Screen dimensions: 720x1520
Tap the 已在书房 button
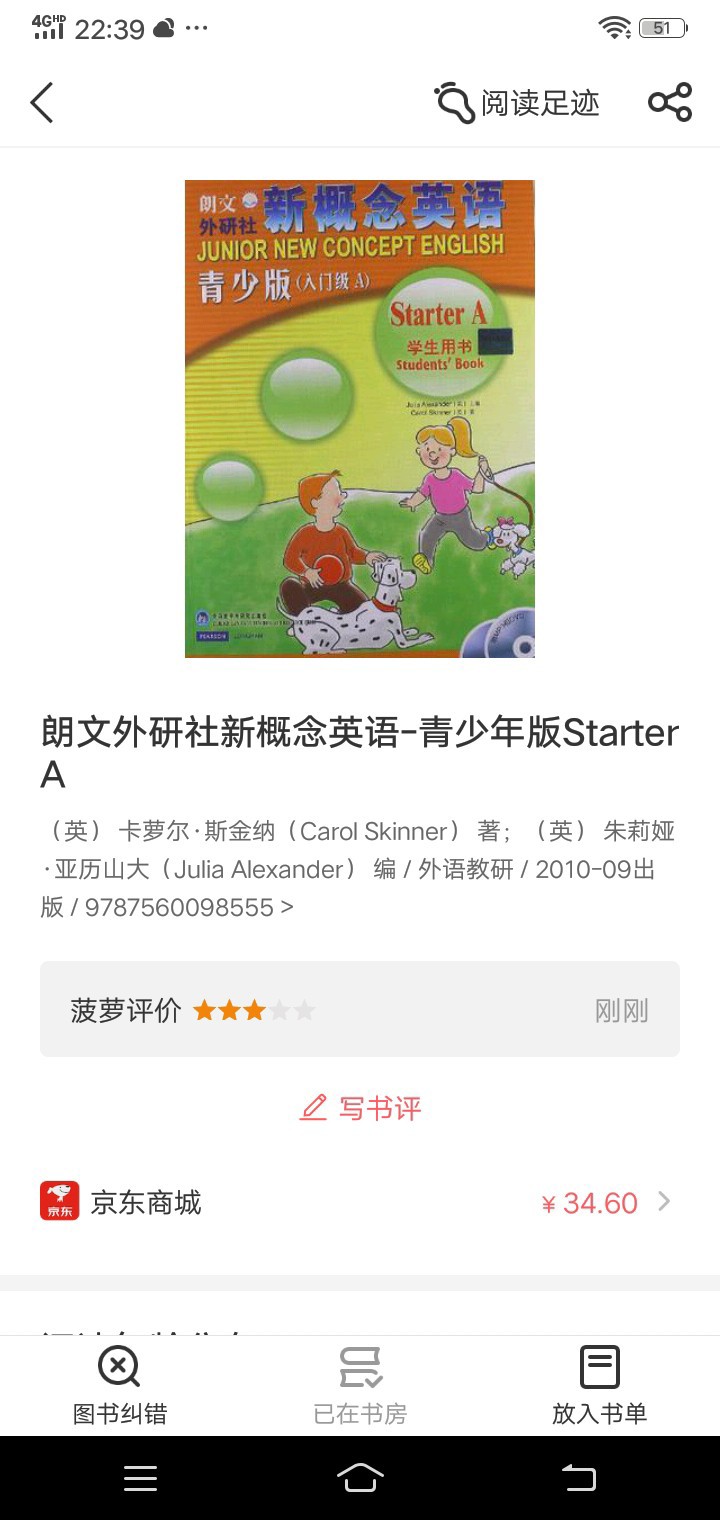coord(360,1386)
